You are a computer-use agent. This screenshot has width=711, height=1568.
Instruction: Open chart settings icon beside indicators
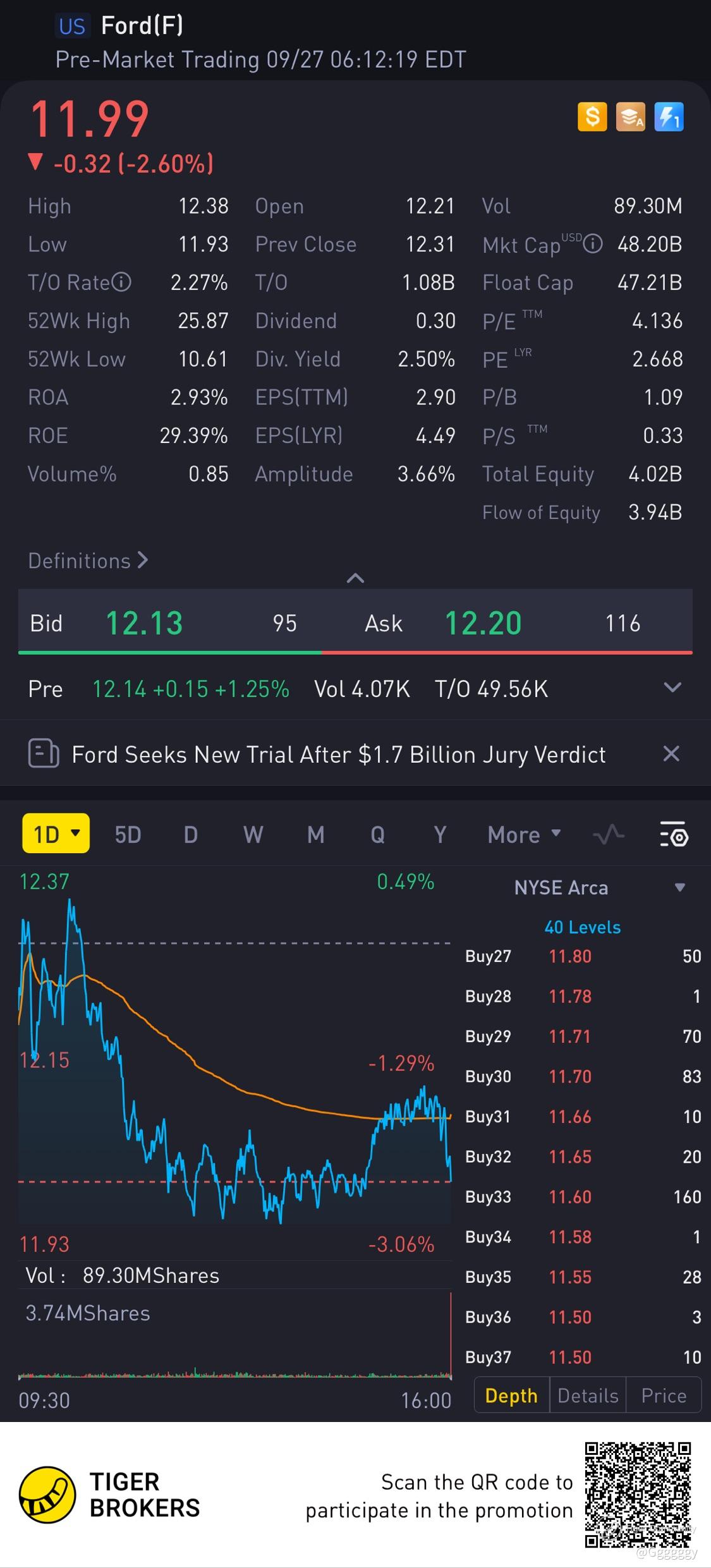pyautogui.click(x=674, y=835)
